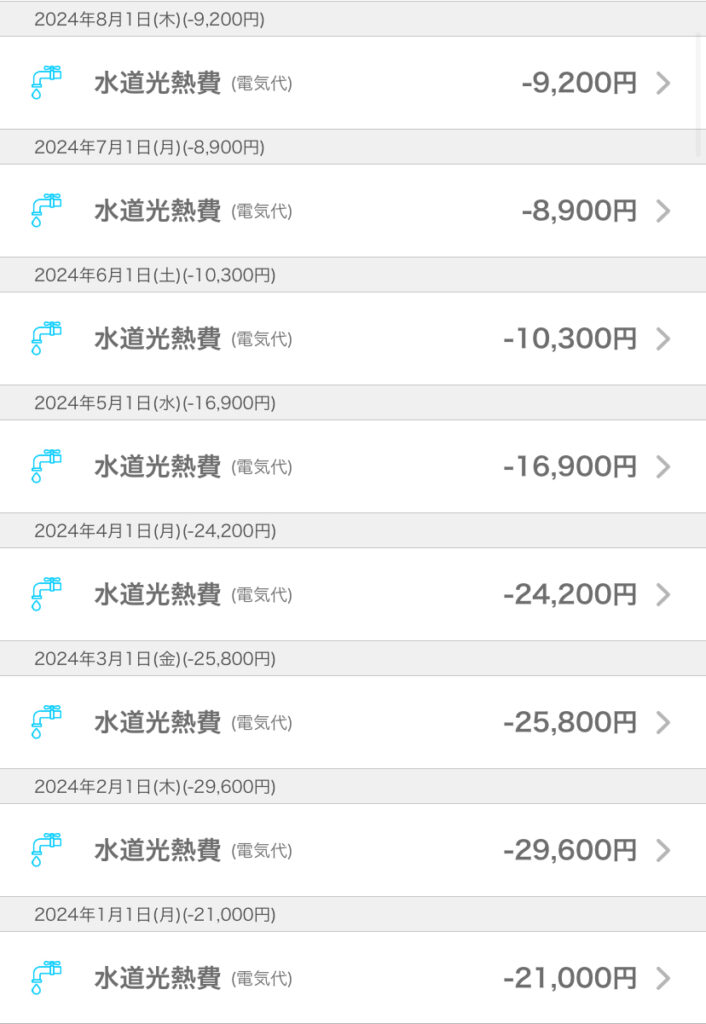Open the -25,800円 entry for March 1
This screenshot has width=706, height=1024.
[352, 722]
